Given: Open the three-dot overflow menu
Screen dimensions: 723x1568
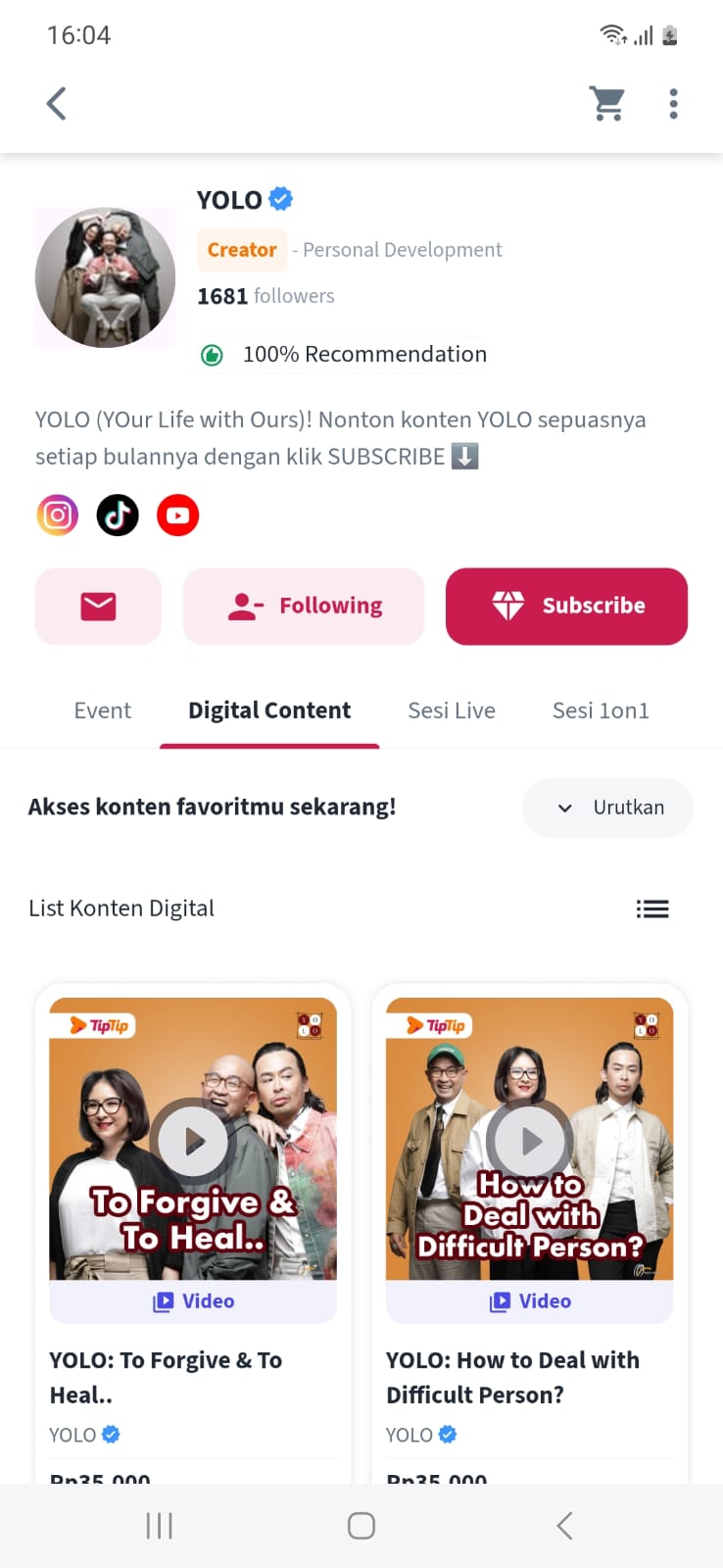Looking at the screenshot, I should [673, 103].
